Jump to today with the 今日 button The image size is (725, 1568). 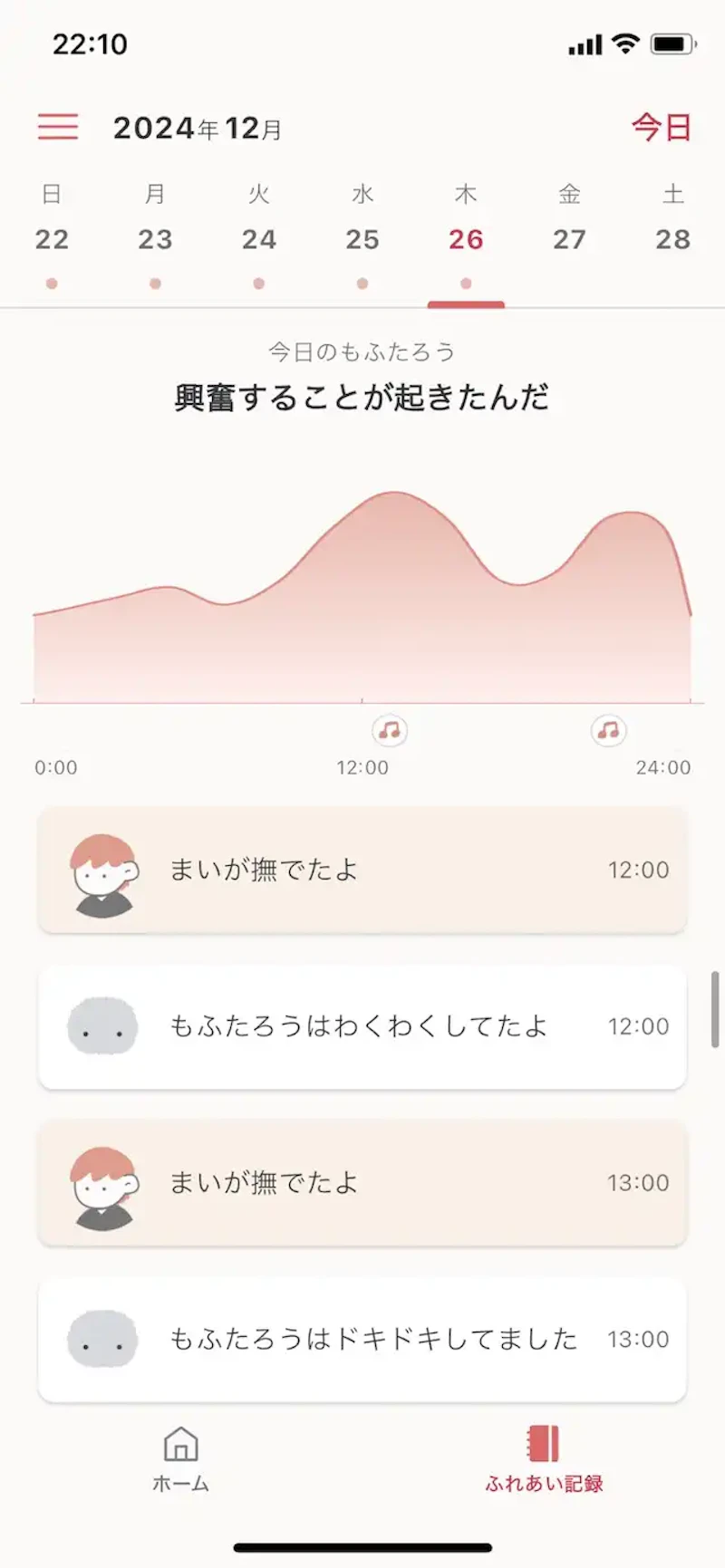[x=662, y=126]
